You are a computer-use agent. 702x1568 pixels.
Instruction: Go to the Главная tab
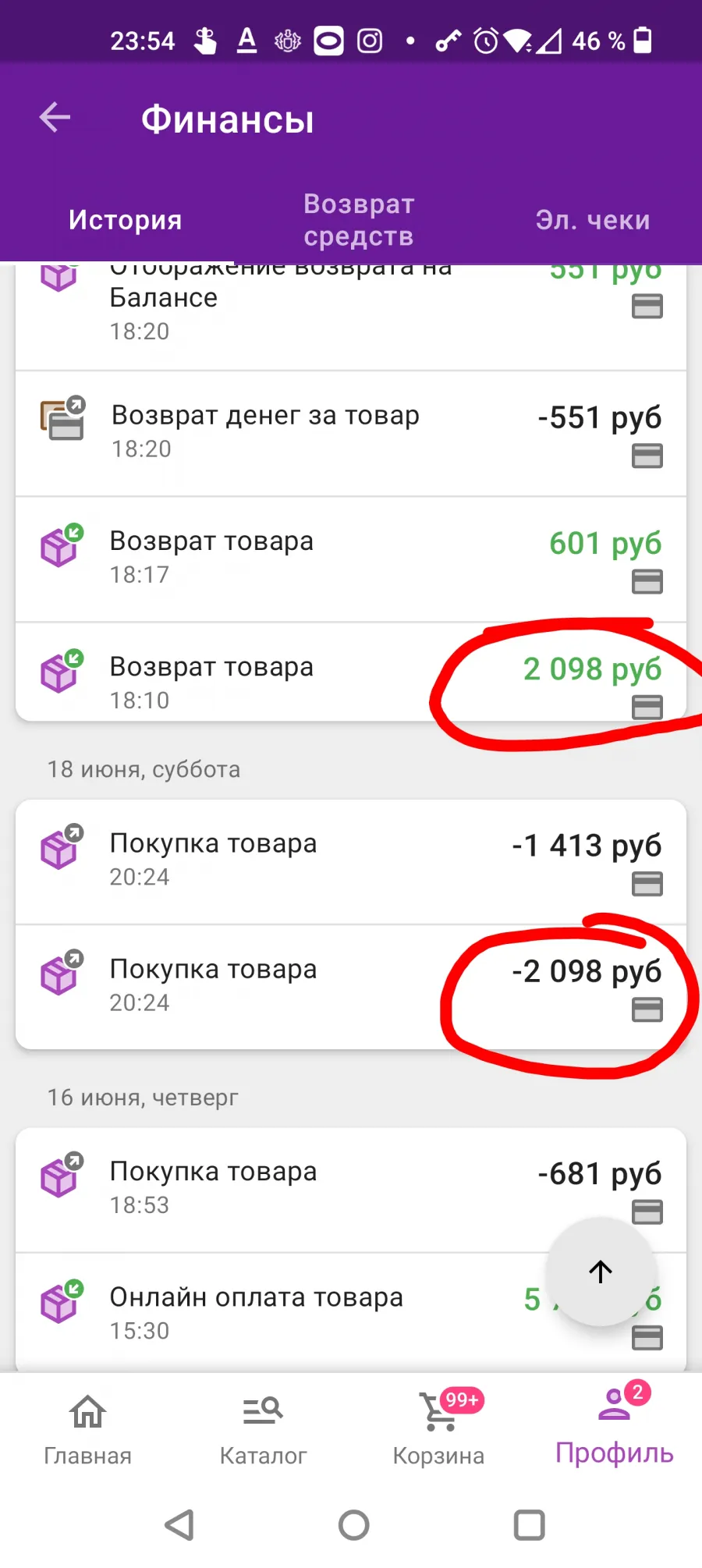87,1429
